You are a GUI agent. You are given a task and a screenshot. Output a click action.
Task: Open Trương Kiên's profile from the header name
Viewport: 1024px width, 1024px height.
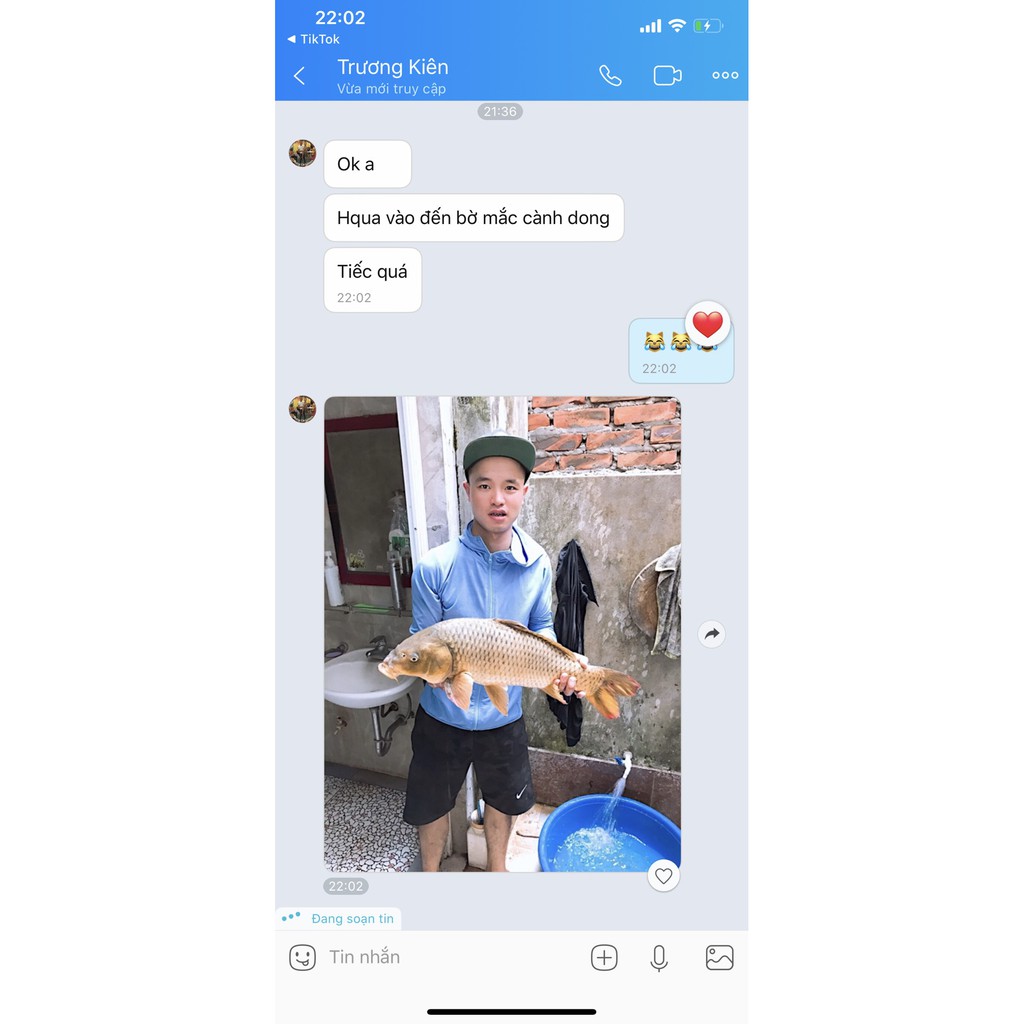click(x=392, y=68)
